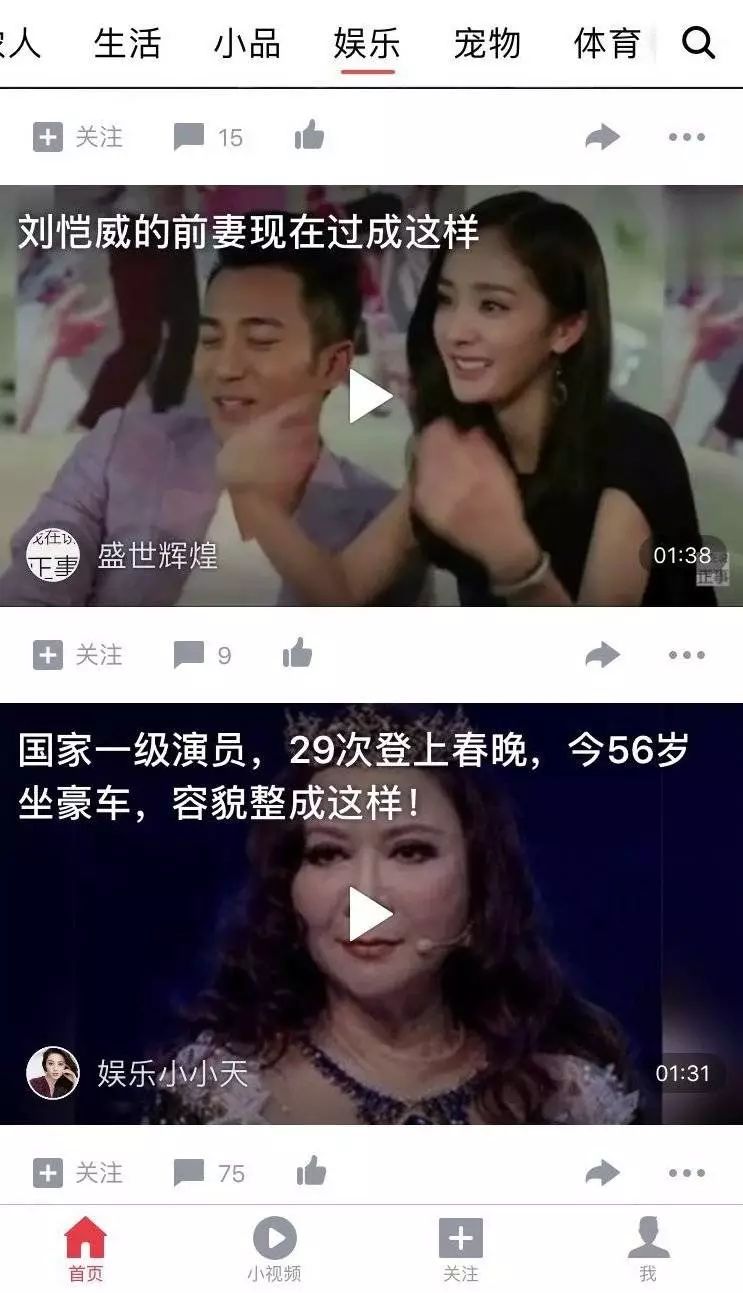Select the 小品 category tab

(247, 43)
